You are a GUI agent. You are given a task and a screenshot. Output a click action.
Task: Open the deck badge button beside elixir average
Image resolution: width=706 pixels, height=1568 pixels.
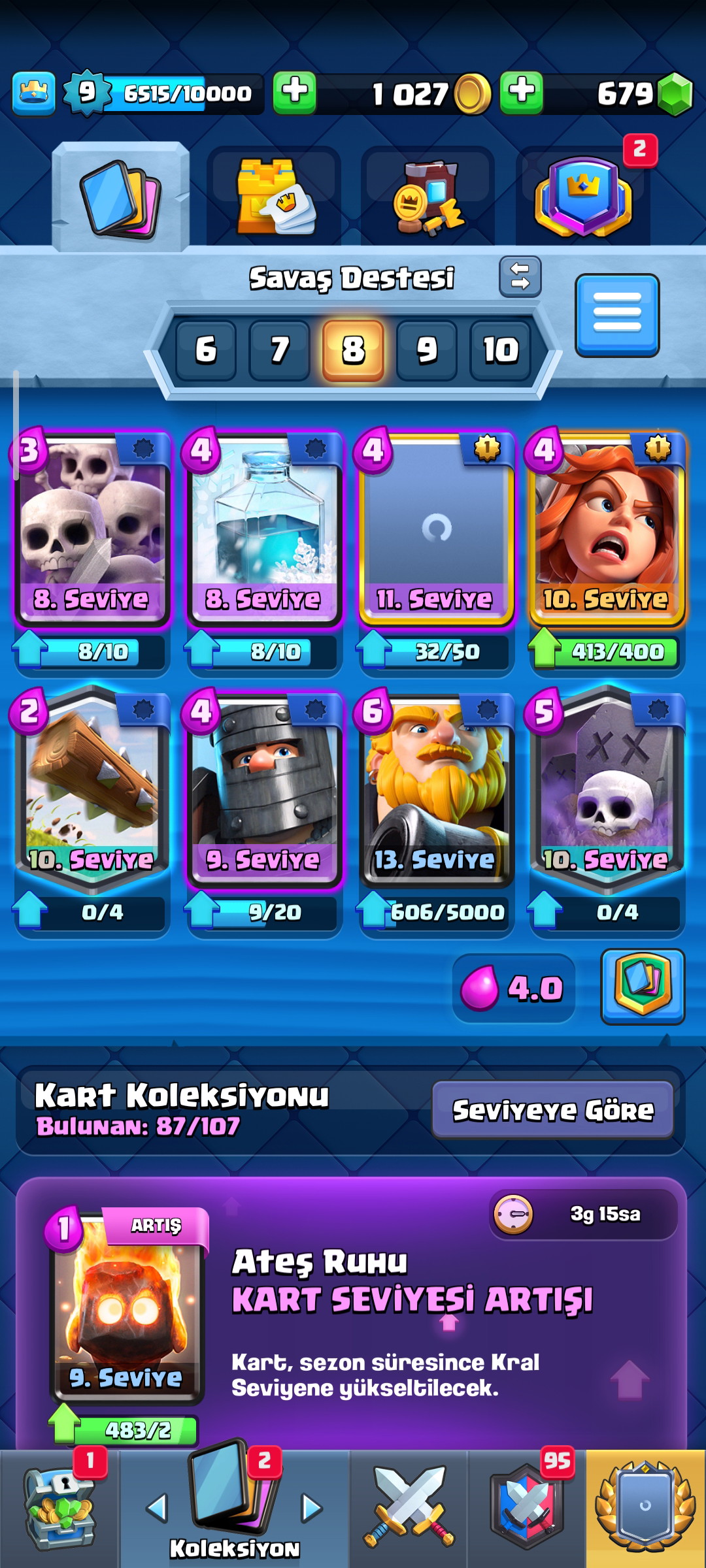pos(643,987)
